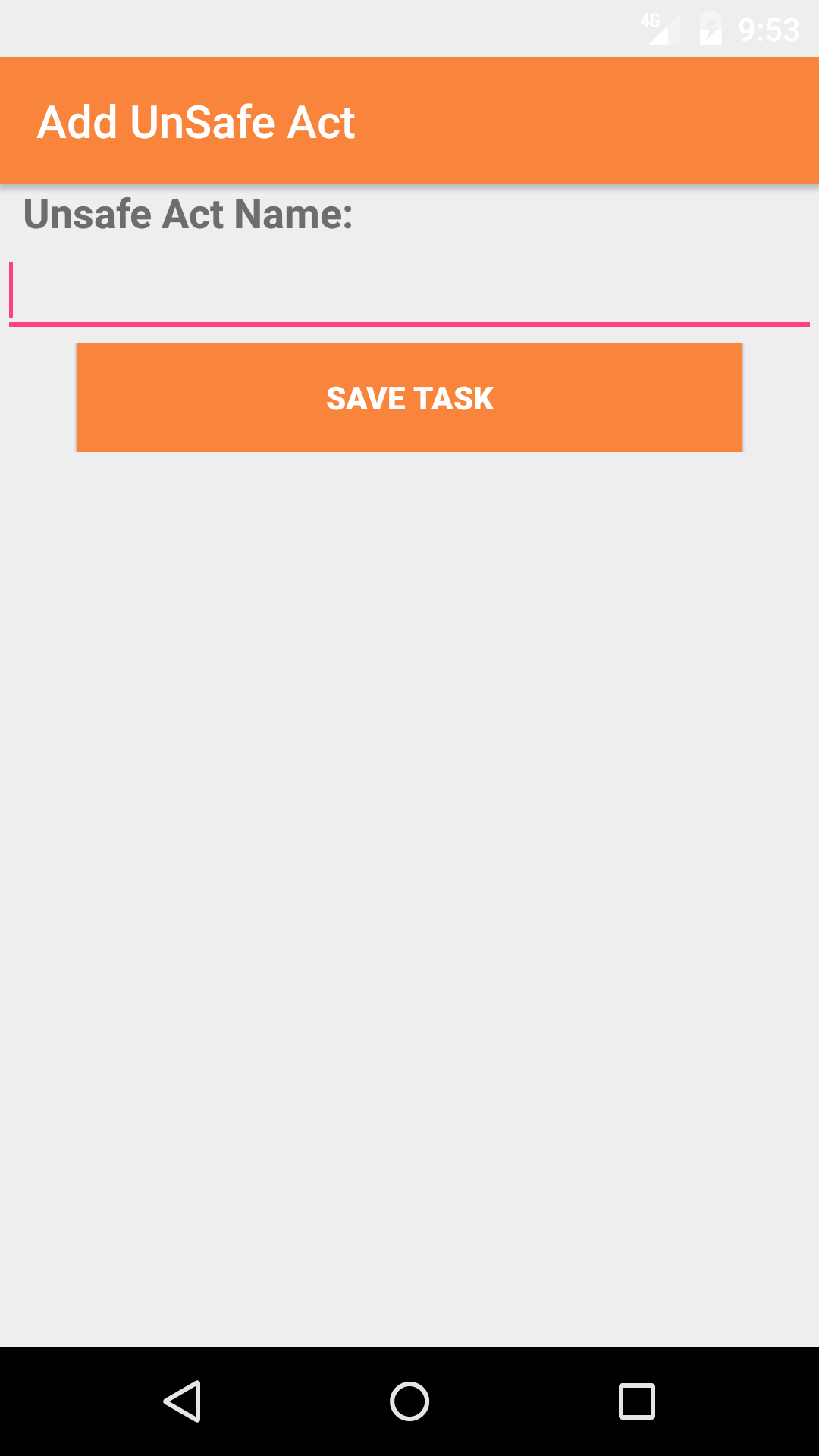Viewport: 819px width, 1456px height.
Task: Return to the home screen
Action: coord(409,1401)
